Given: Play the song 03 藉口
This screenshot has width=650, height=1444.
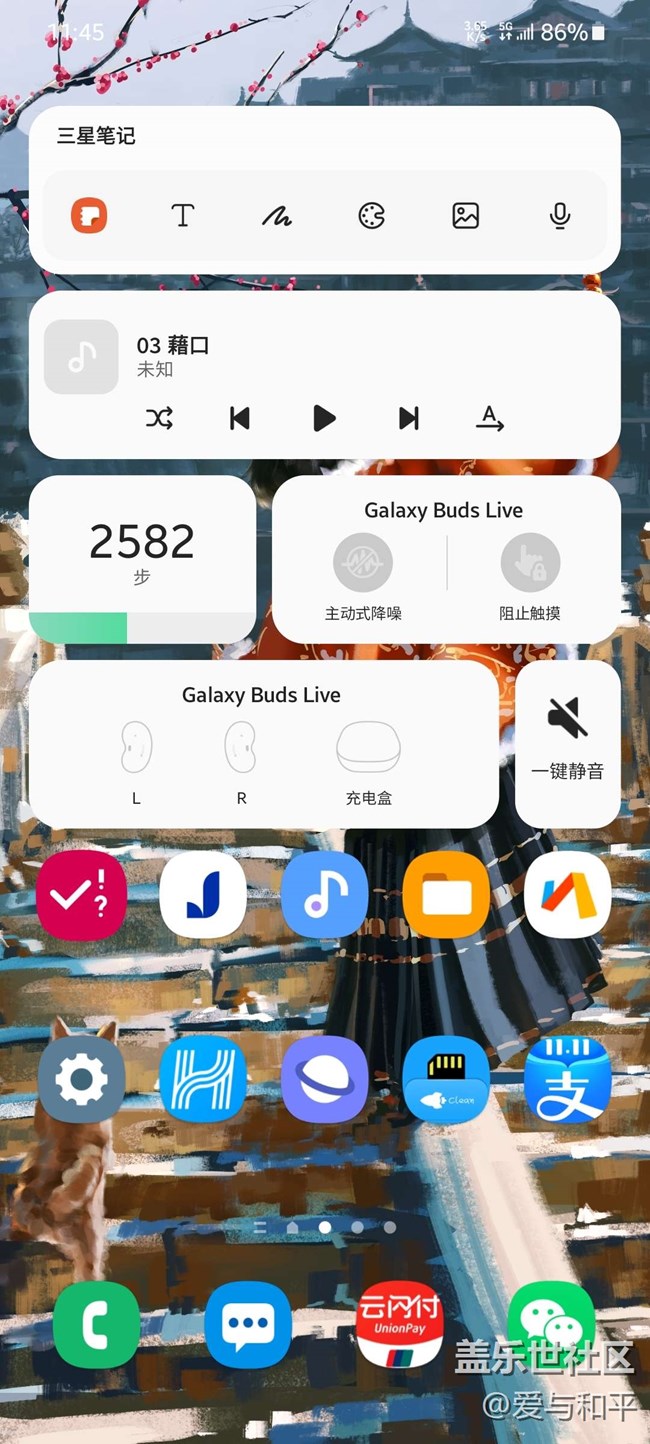Looking at the screenshot, I should point(324,418).
